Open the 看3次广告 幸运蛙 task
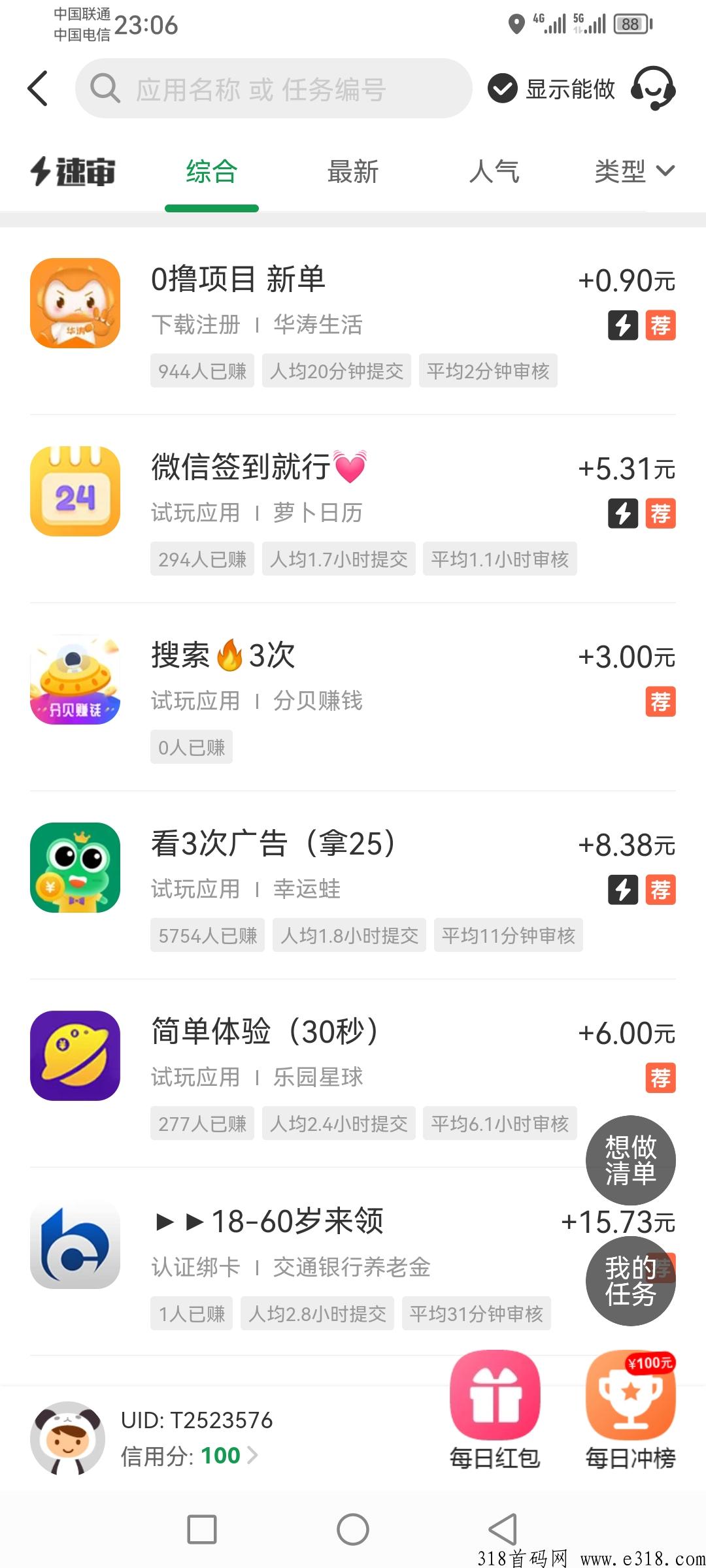Screen dimensions: 706x1568 tap(353, 886)
